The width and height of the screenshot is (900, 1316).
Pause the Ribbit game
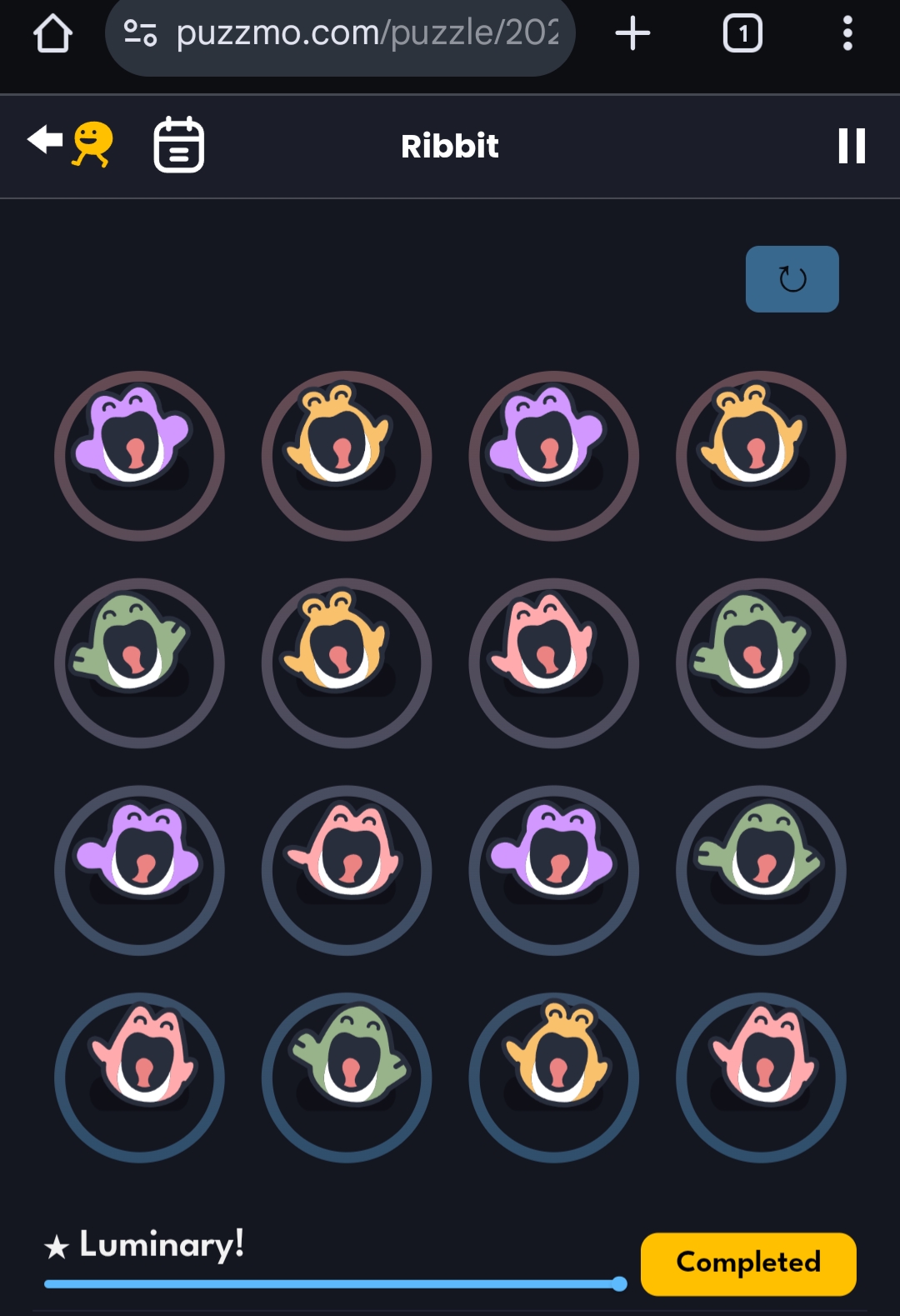851,146
